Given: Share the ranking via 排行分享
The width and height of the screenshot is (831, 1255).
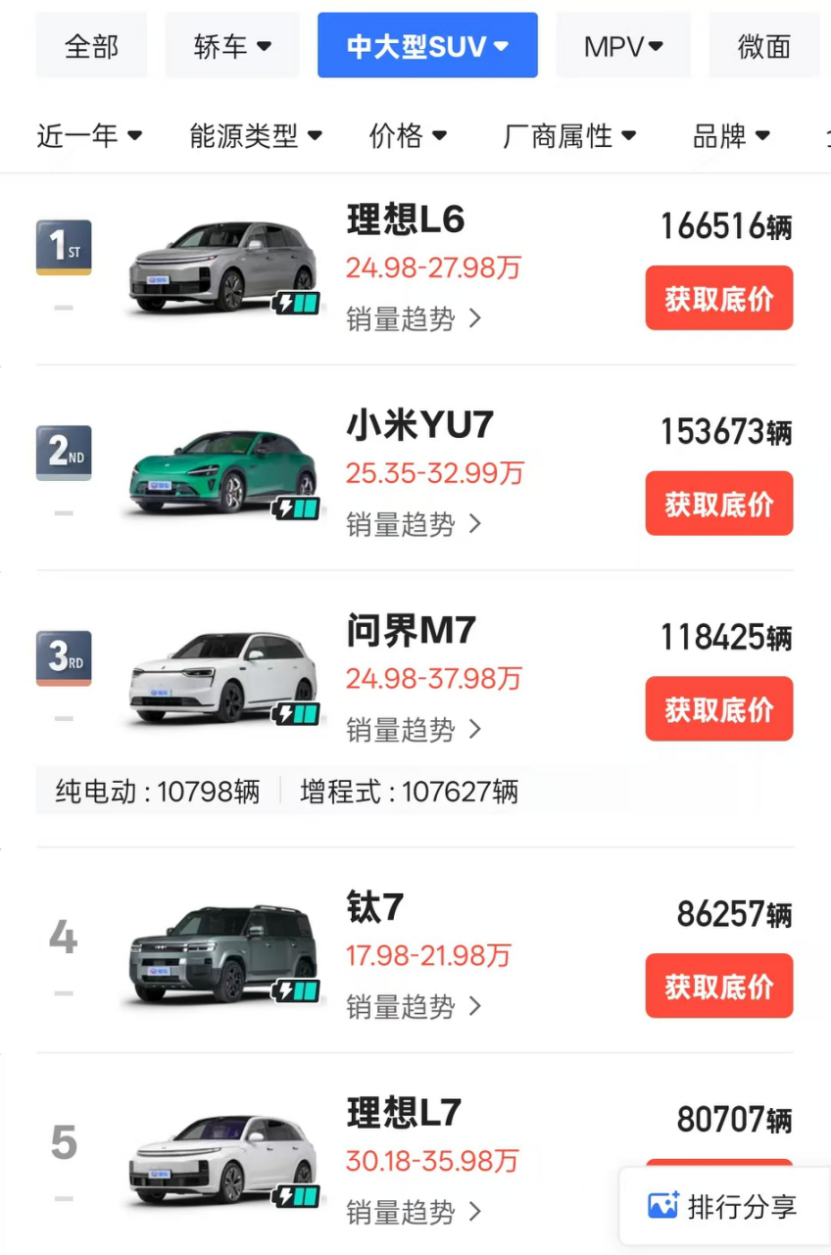Looking at the screenshot, I should point(722,1206).
